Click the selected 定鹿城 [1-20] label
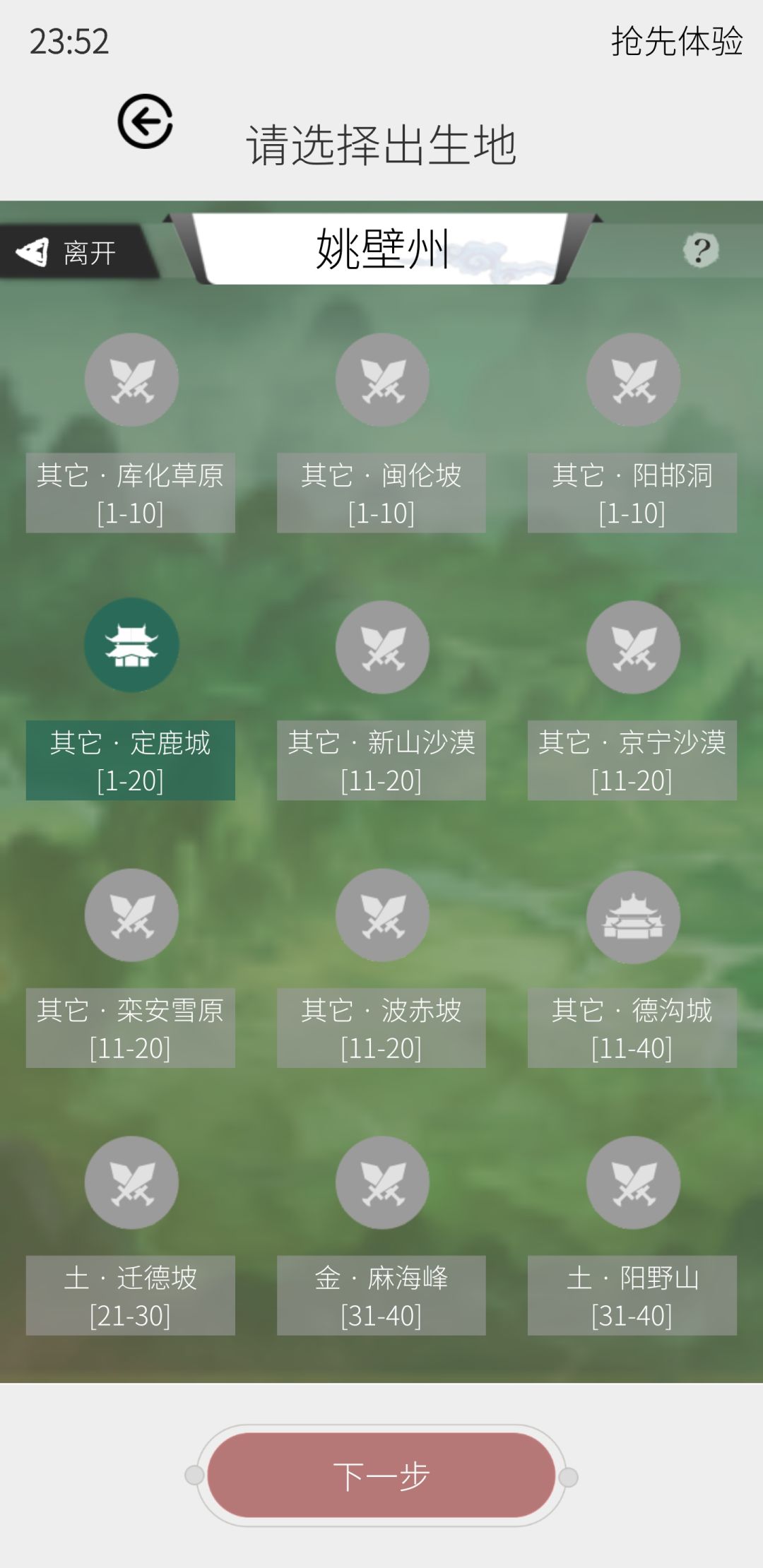The height and width of the screenshot is (1568, 763). (131, 759)
